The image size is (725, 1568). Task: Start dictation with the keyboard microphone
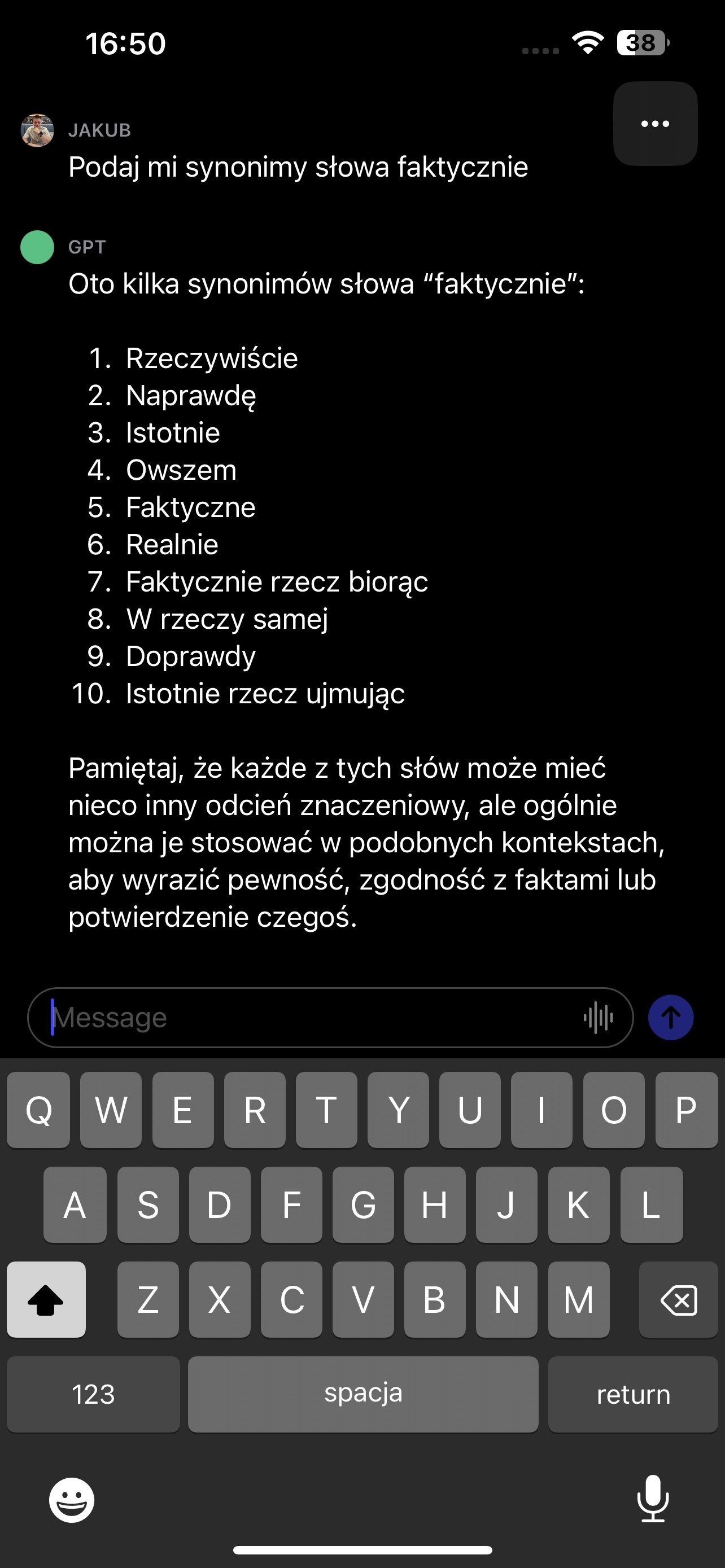[653, 1499]
